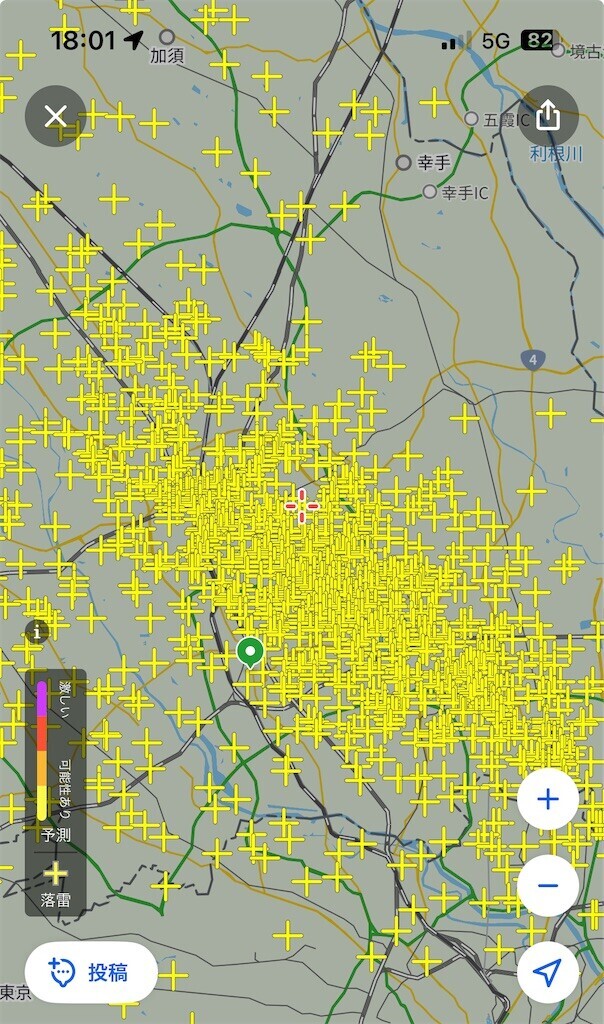604x1024 pixels.
Task: Select the green location pin
Action: click(x=251, y=652)
